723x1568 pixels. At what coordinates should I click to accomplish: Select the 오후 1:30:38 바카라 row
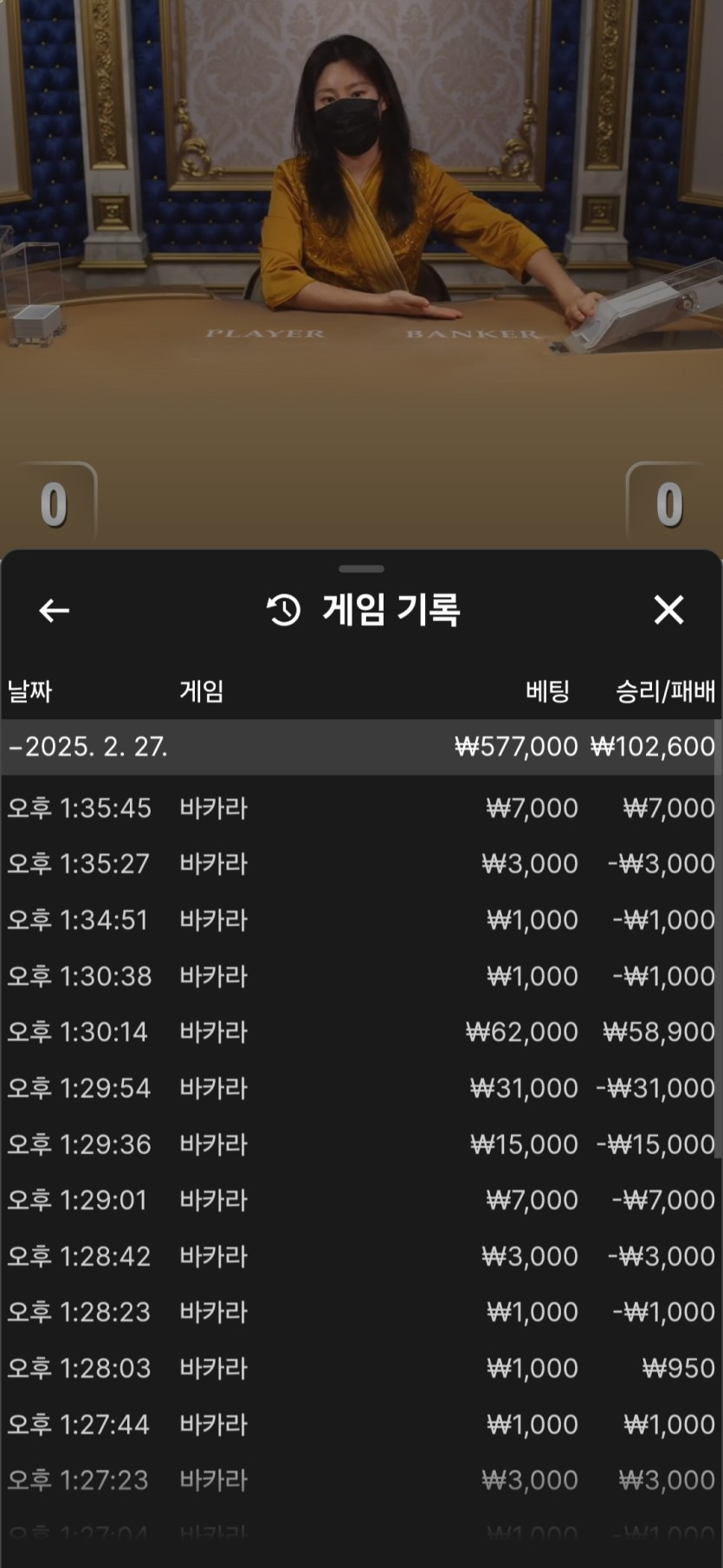point(361,976)
